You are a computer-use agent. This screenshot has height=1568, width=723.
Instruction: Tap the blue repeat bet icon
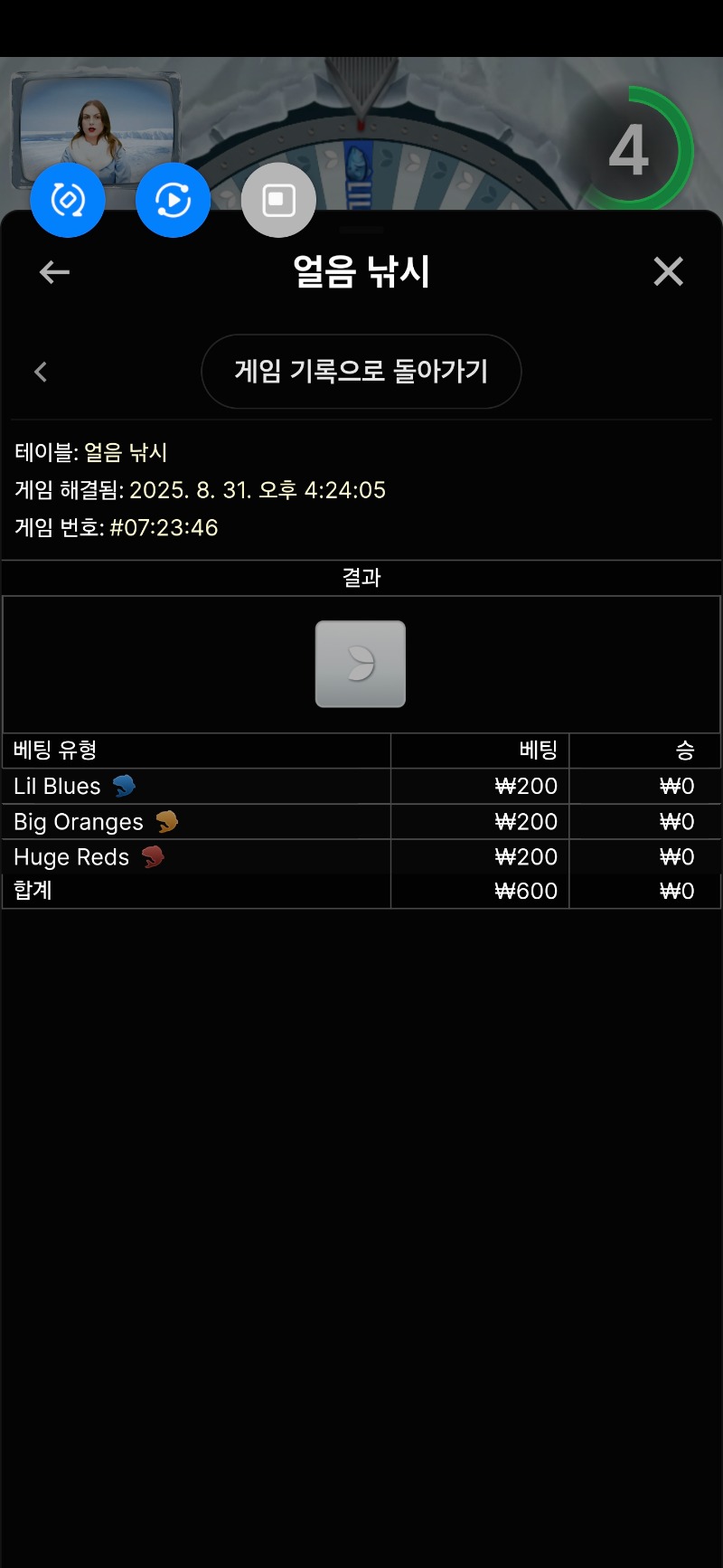coord(68,200)
